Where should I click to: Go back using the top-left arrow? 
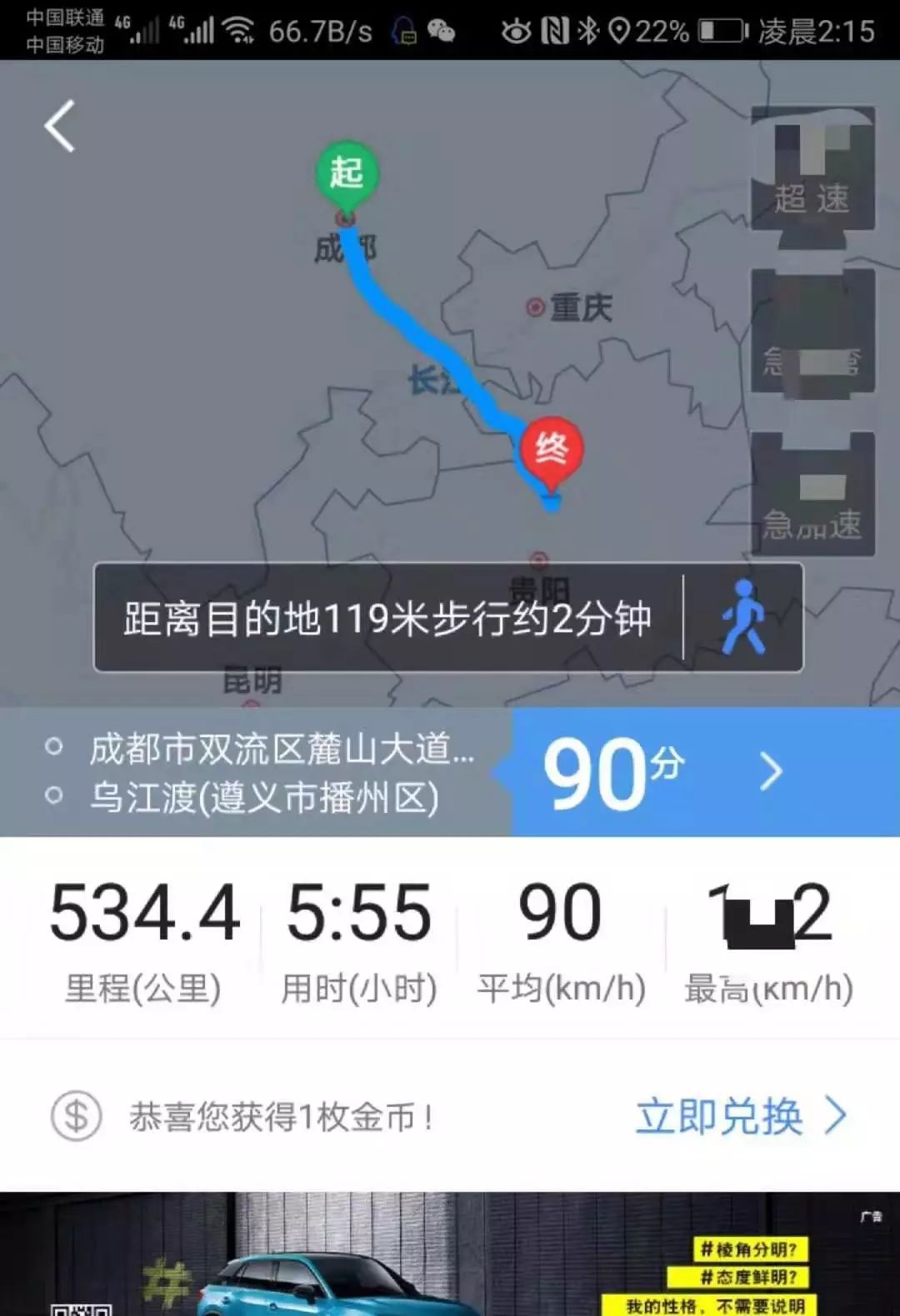coord(59,127)
